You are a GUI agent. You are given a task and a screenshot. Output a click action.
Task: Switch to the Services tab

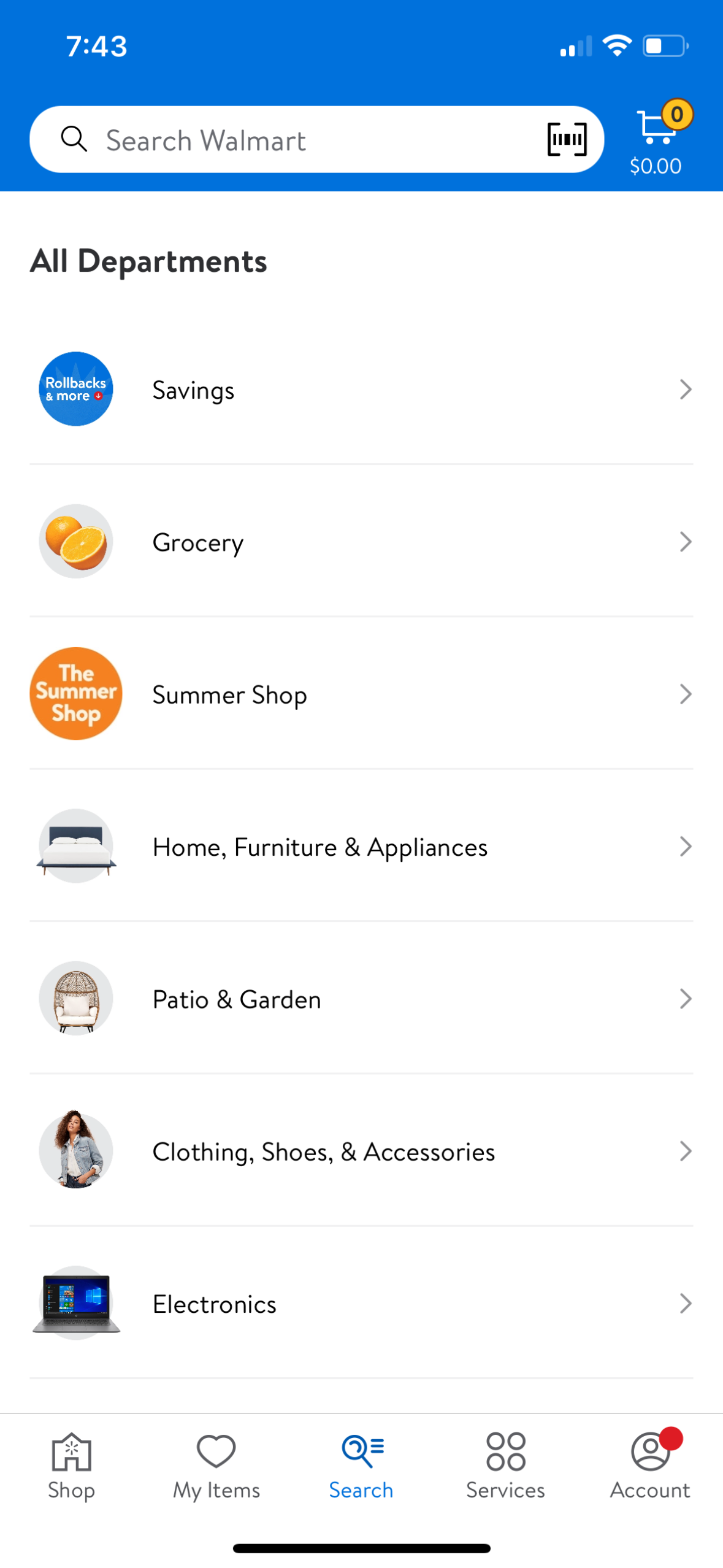tap(505, 1466)
